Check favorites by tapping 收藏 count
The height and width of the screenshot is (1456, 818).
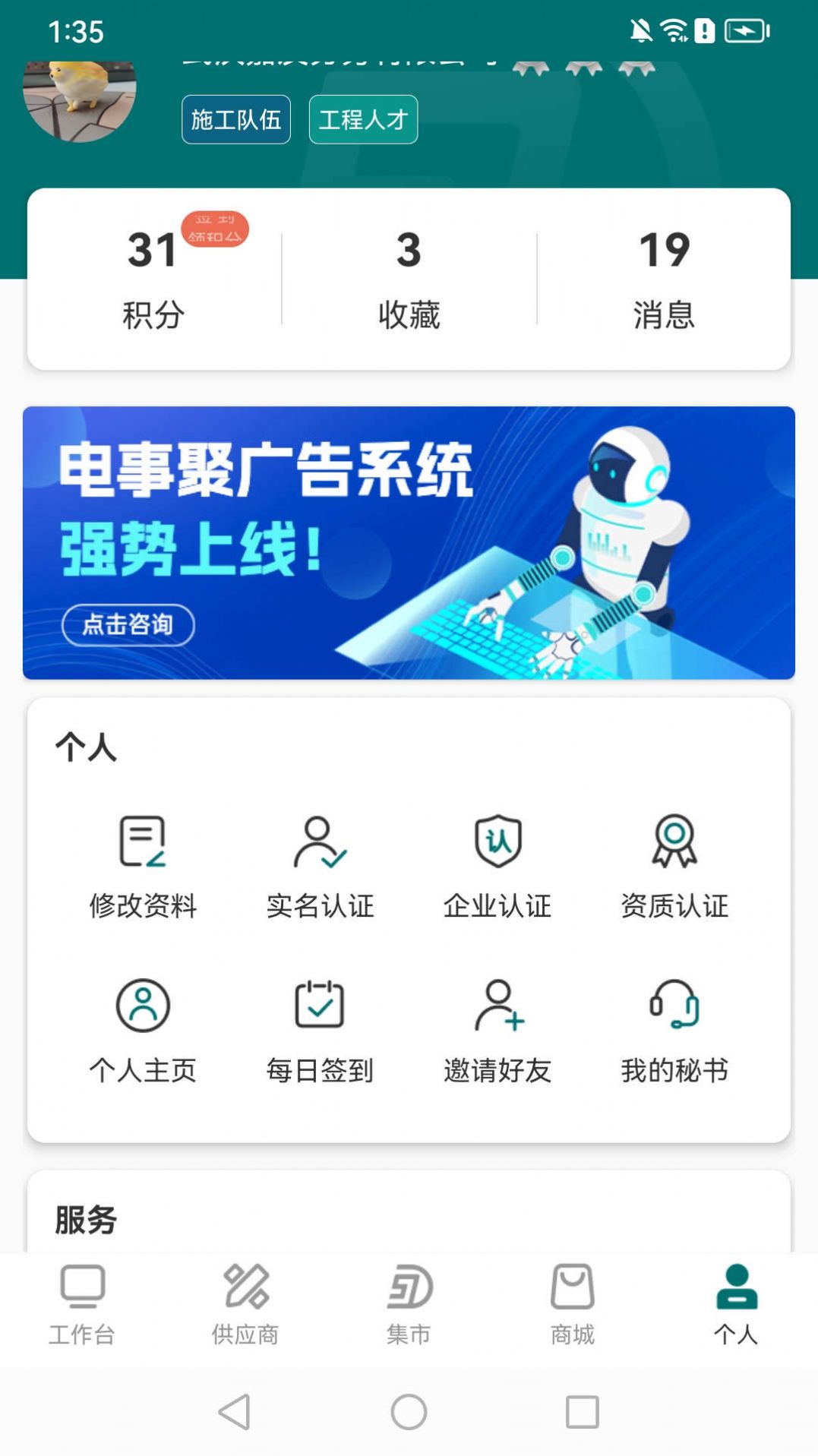point(408,281)
